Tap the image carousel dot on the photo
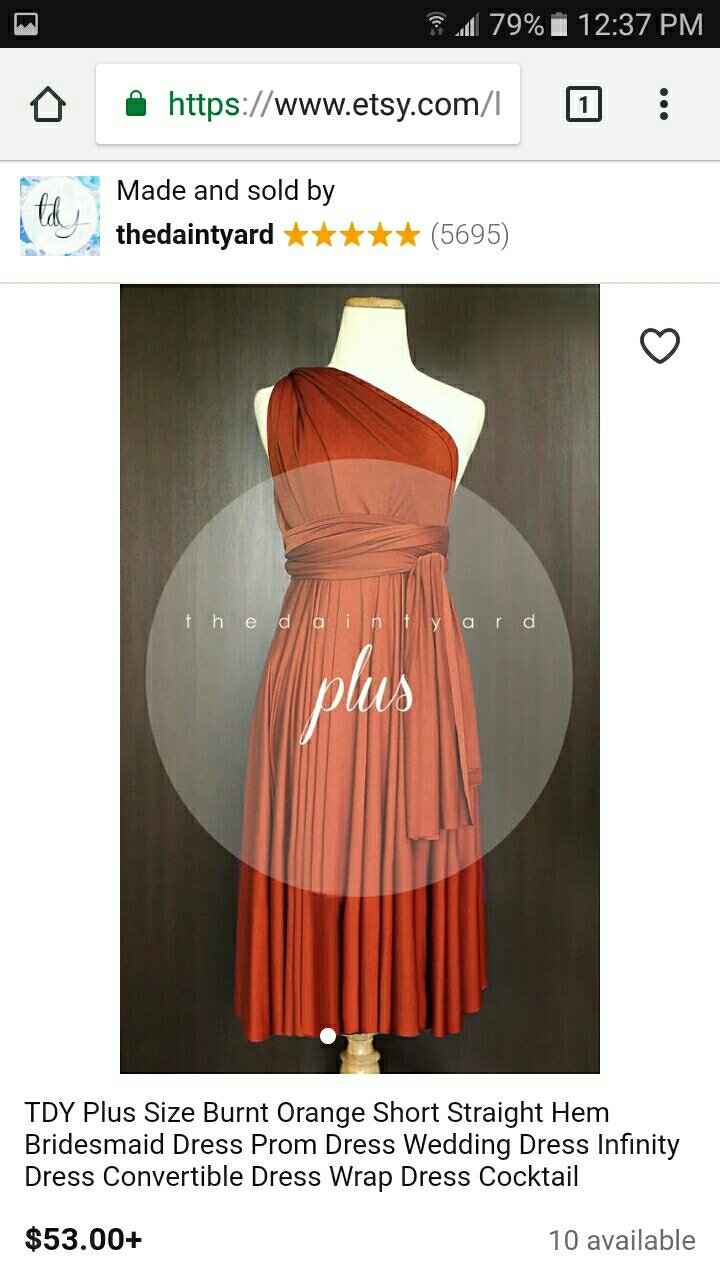The width and height of the screenshot is (720, 1280). tap(327, 1036)
